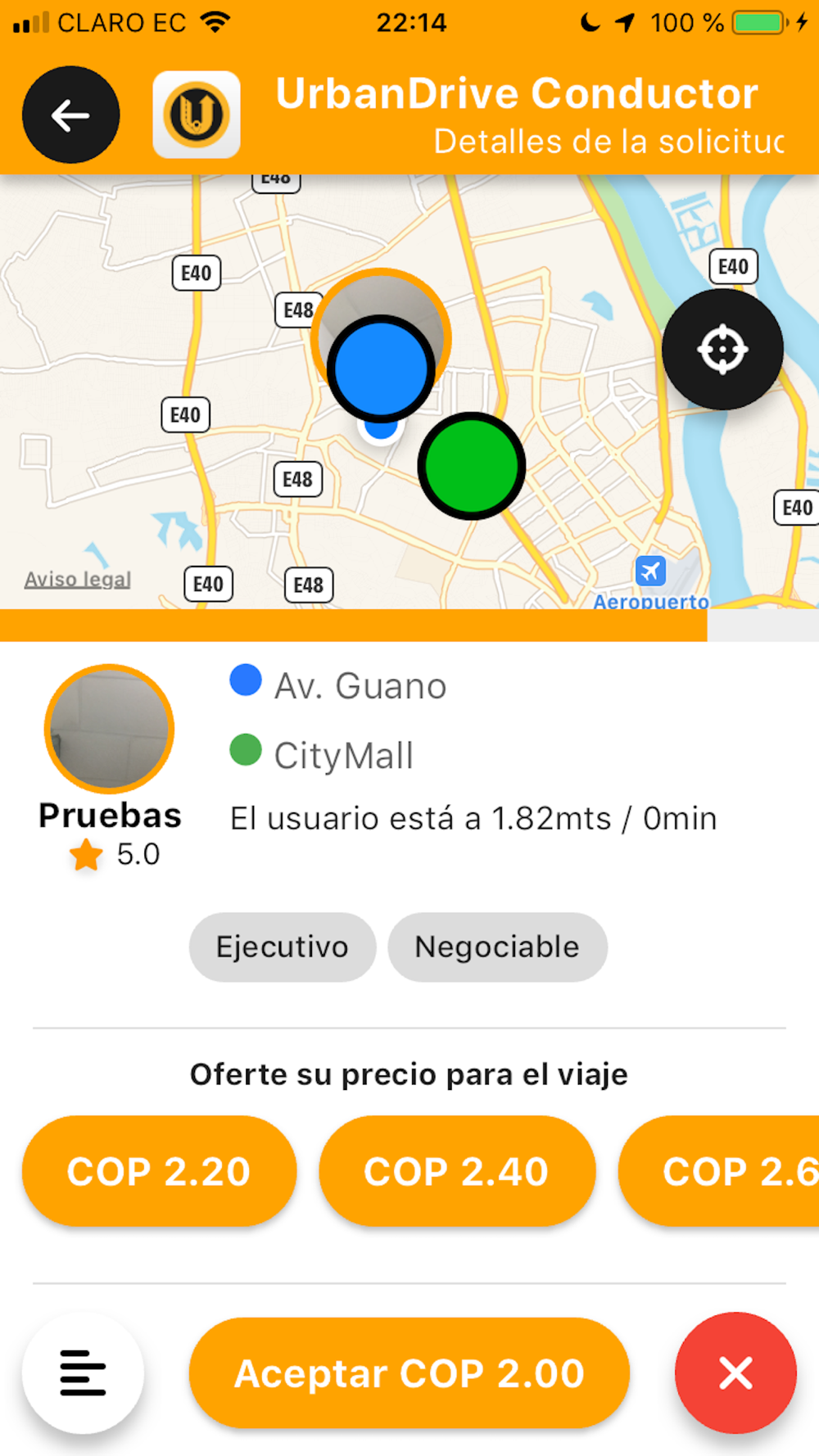Tap the green destination marker on map
The width and height of the screenshot is (819, 1456).
(472, 466)
